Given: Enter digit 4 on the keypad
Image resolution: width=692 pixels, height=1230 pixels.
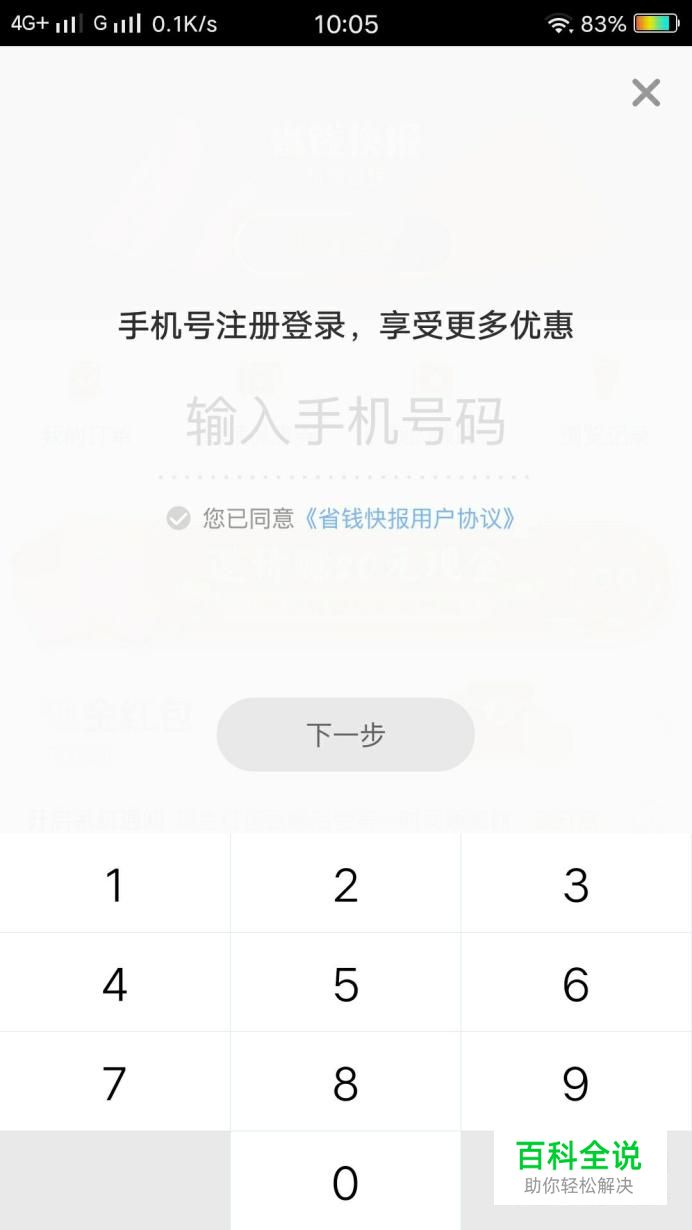Looking at the screenshot, I should click(x=115, y=984).
